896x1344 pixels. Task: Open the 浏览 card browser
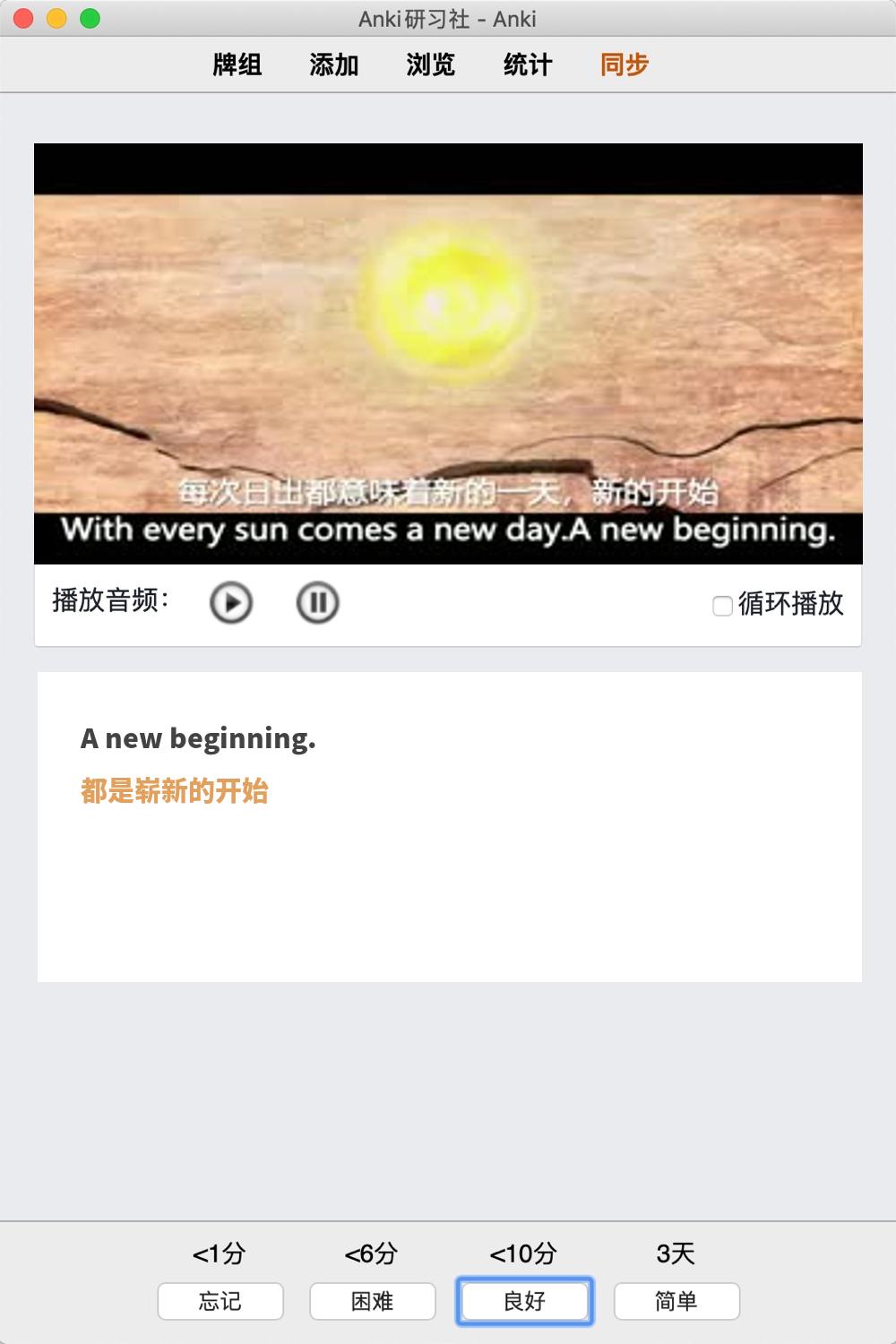tap(431, 65)
